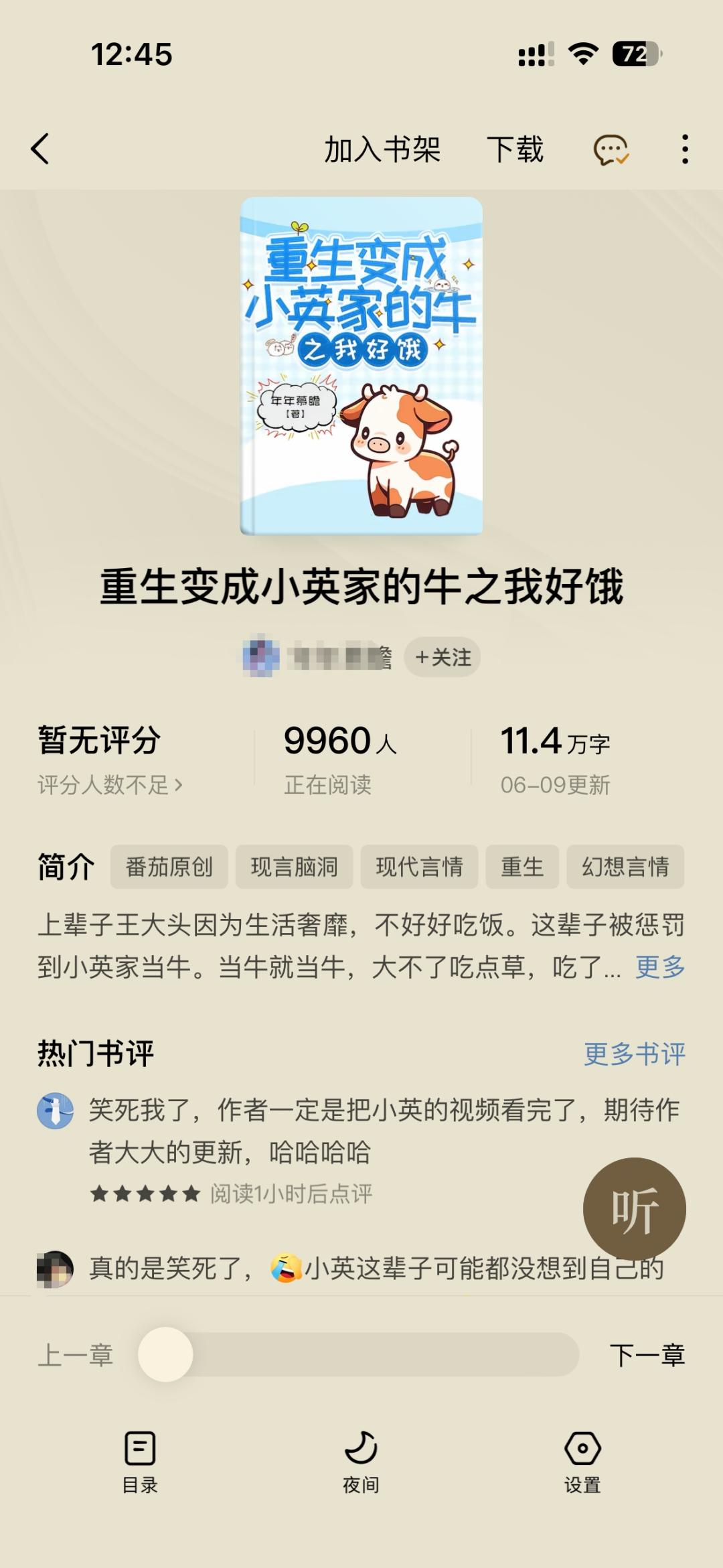Select the 现代言情 tag

(419, 867)
